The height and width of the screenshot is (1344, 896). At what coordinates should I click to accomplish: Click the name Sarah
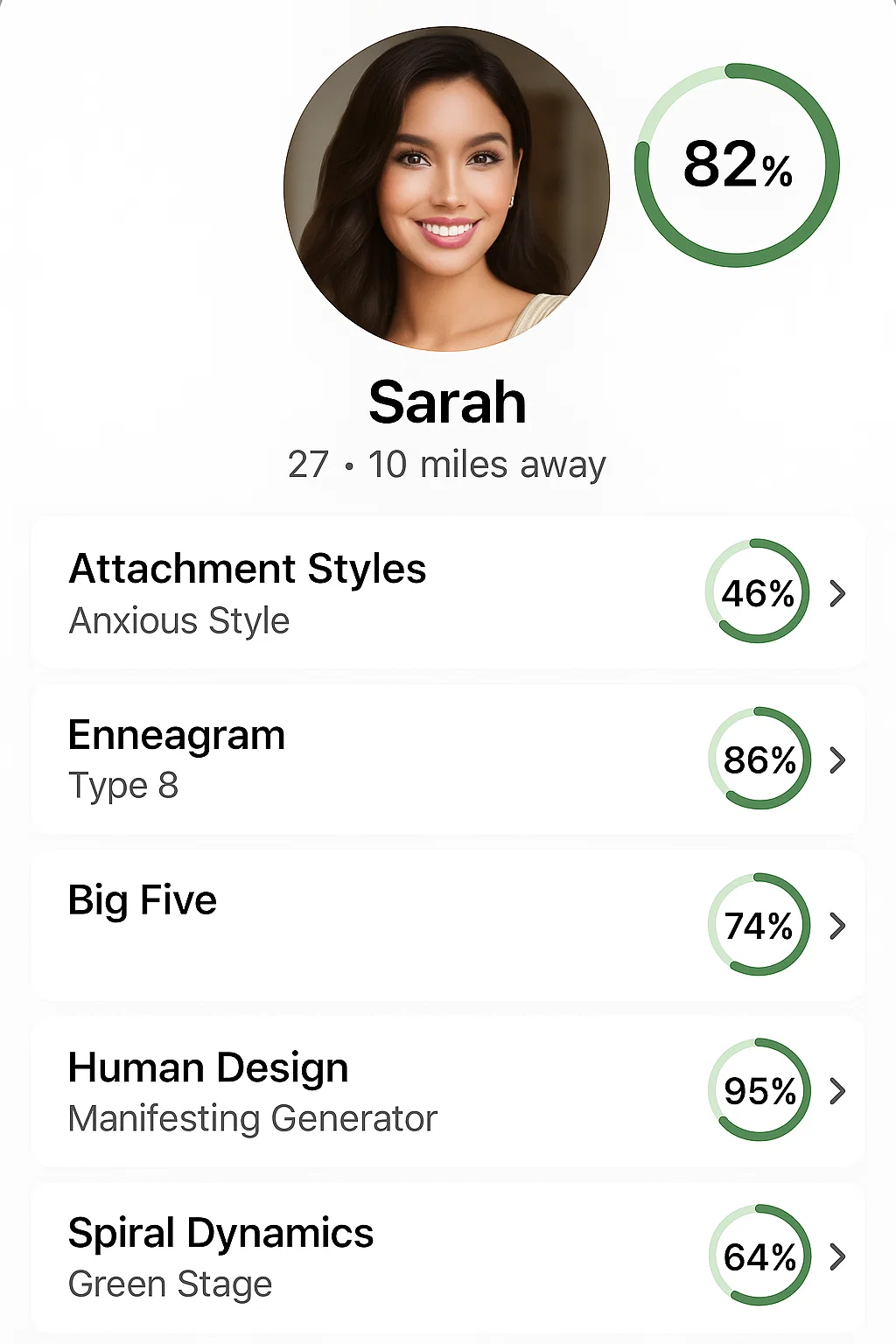[x=447, y=402]
